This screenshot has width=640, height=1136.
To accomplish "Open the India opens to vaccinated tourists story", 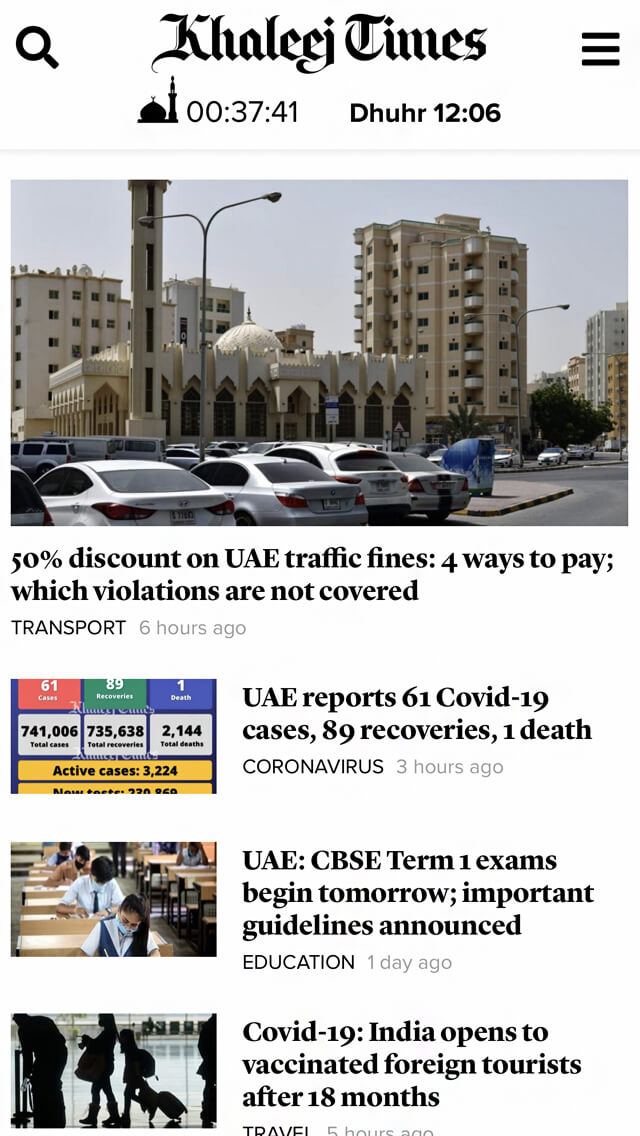I will tap(411, 1064).
